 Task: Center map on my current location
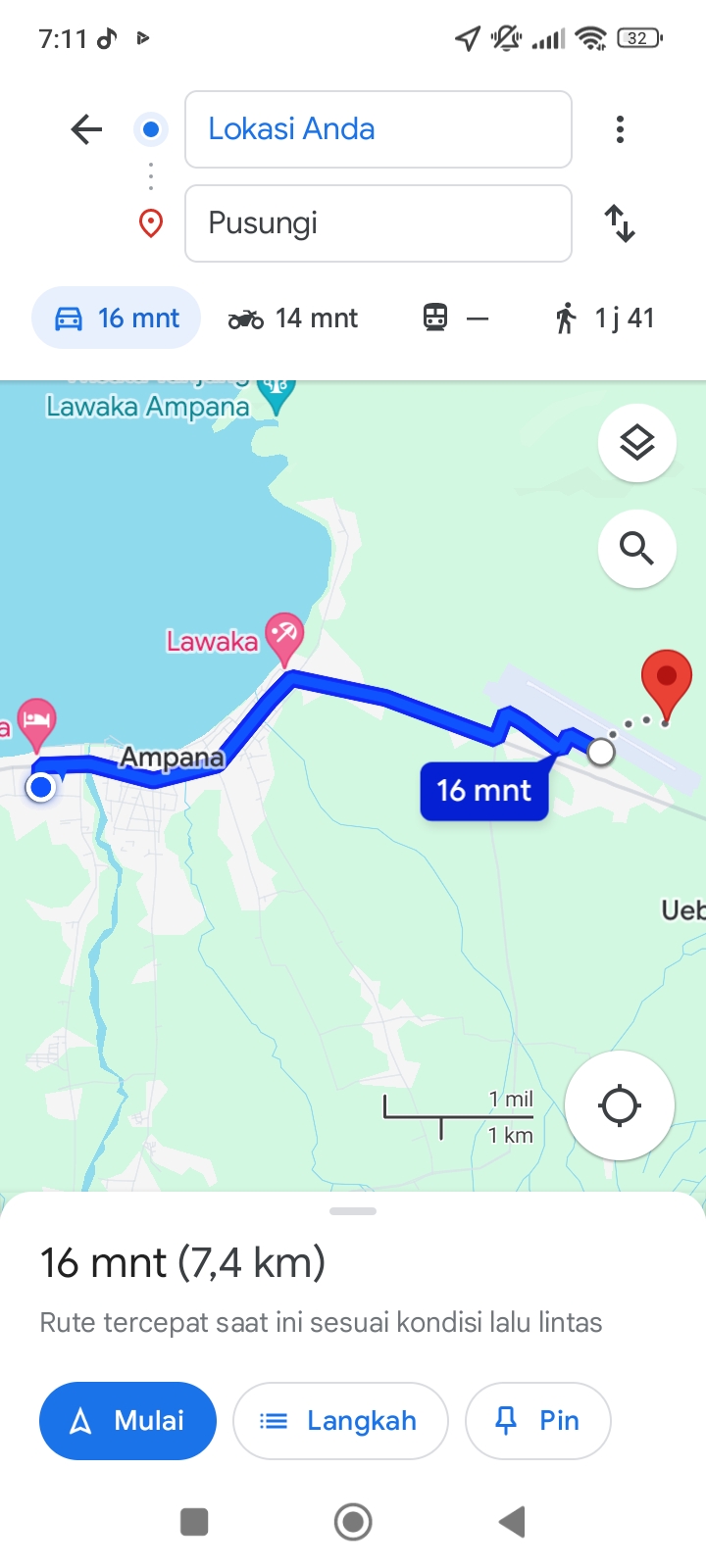click(620, 1105)
